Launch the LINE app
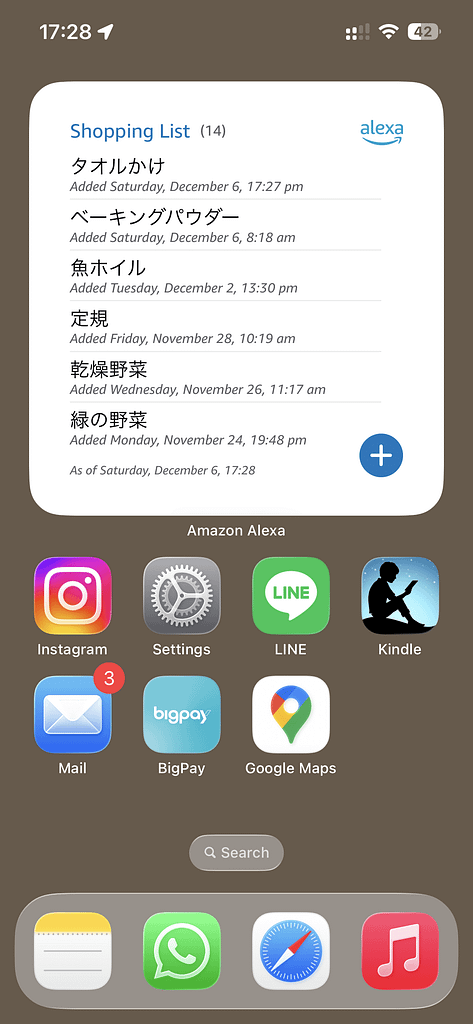473x1024 pixels. 291,596
